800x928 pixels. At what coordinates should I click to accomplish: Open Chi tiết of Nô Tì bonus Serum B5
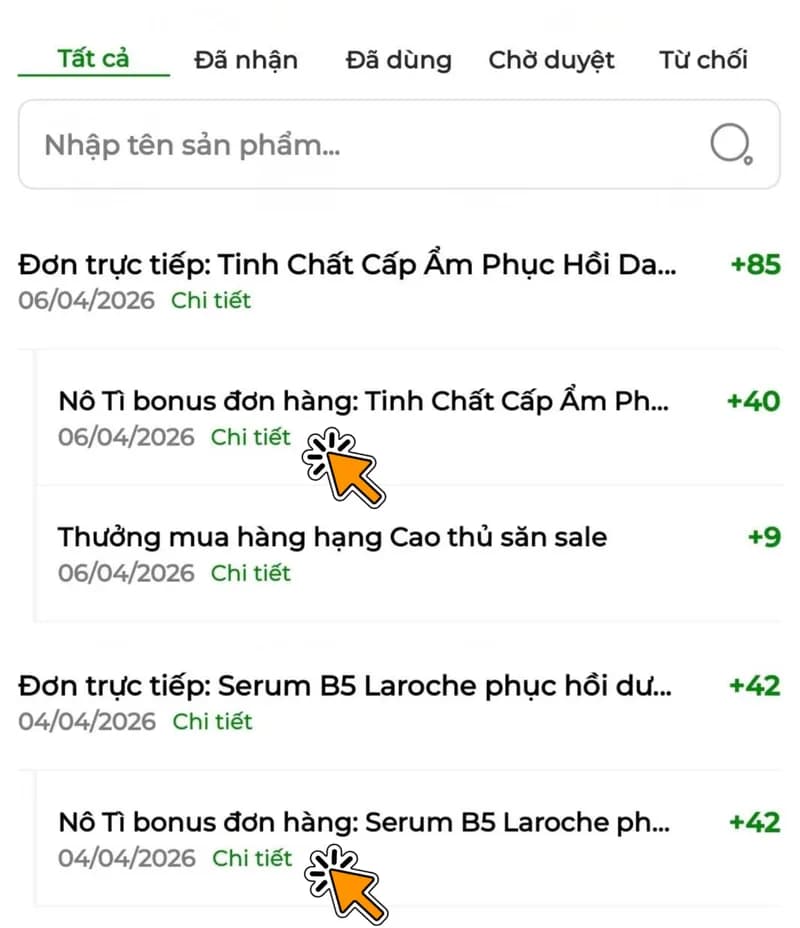pyautogui.click(x=253, y=858)
